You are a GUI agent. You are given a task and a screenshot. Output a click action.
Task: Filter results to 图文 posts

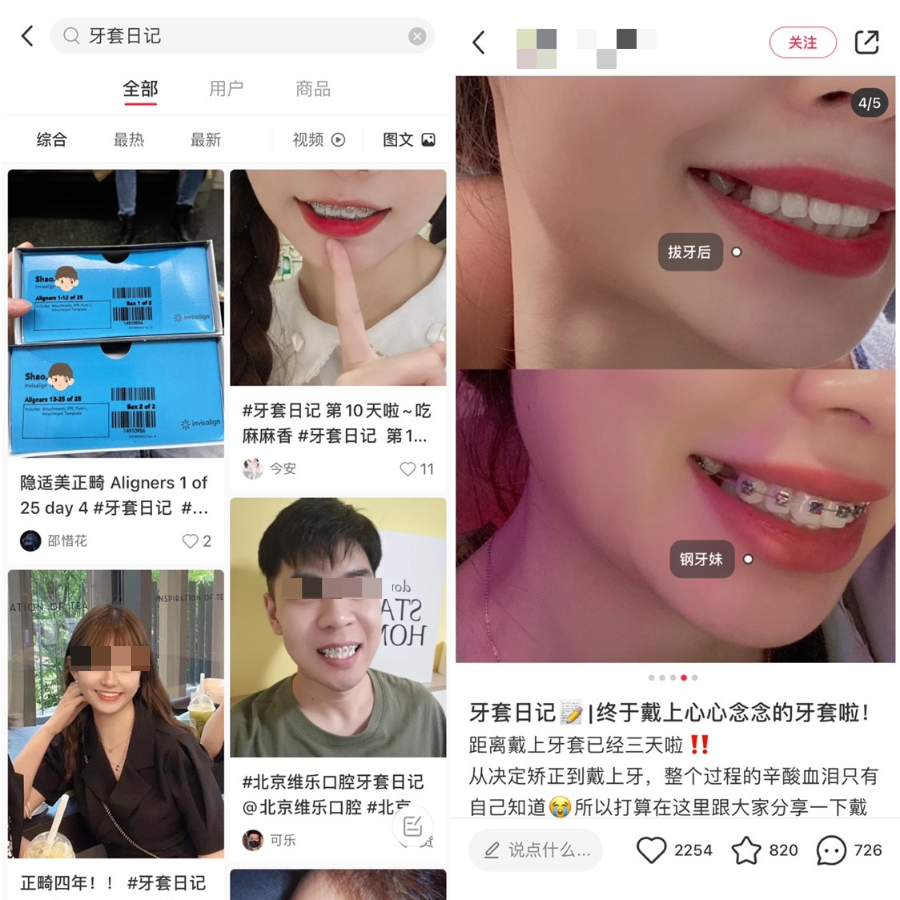click(x=408, y=140)
